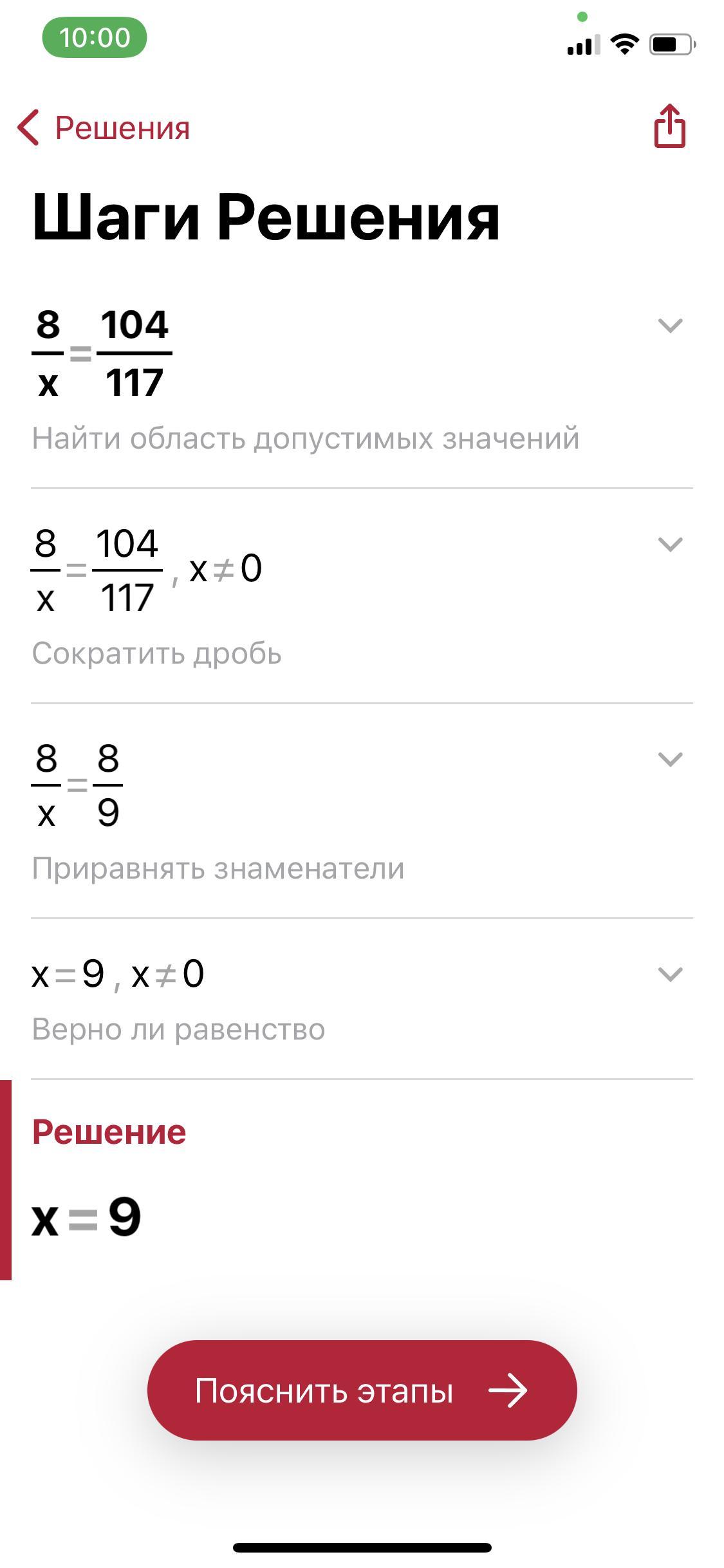This screenshot has width=724, height=1568.
Task: Tap the Пояснить этапы button
Action: click(362, 1390)
